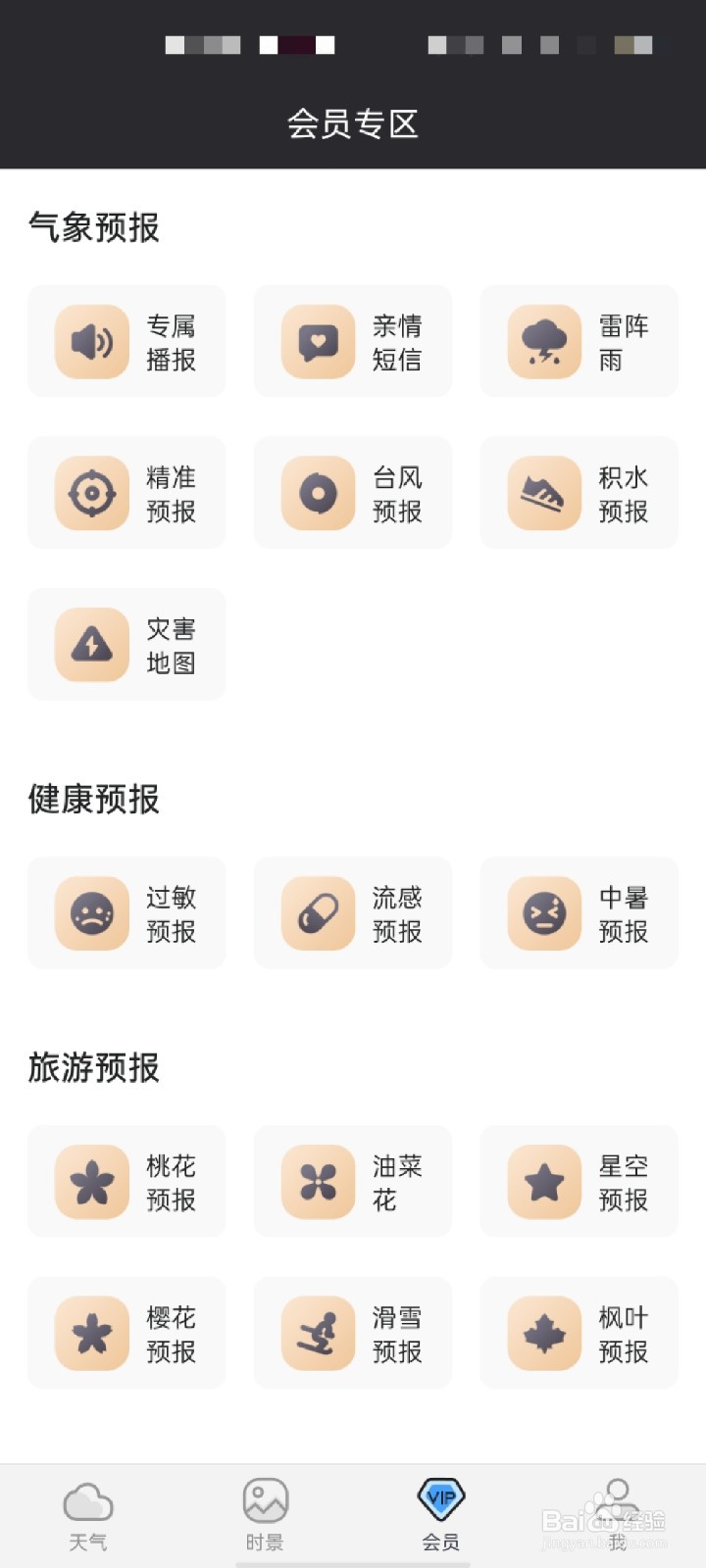Check 枫叶预报
The width and height of the screenshot is (706, 1568).
[x=580, y=1333]
